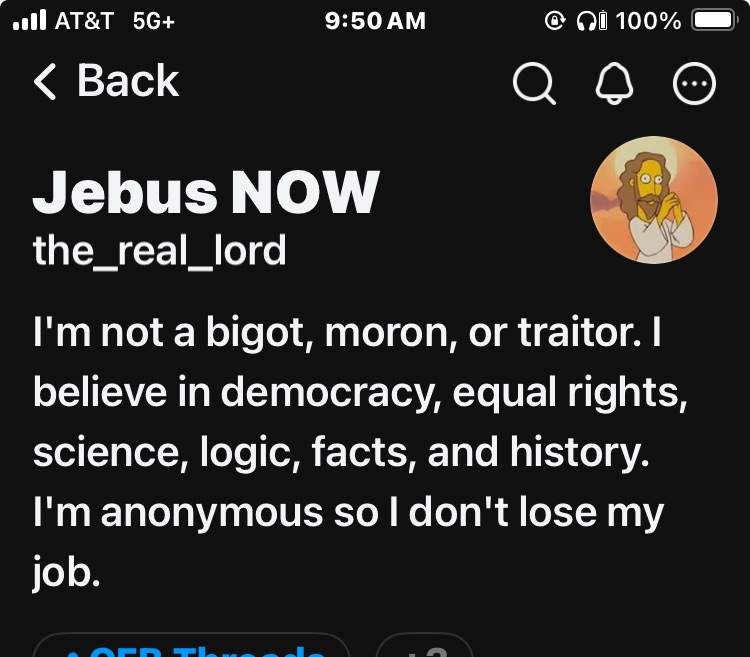Tap the notifications bell icon
Image resolution: width=750 pixels, height=657 pixels.
(614, 84)
